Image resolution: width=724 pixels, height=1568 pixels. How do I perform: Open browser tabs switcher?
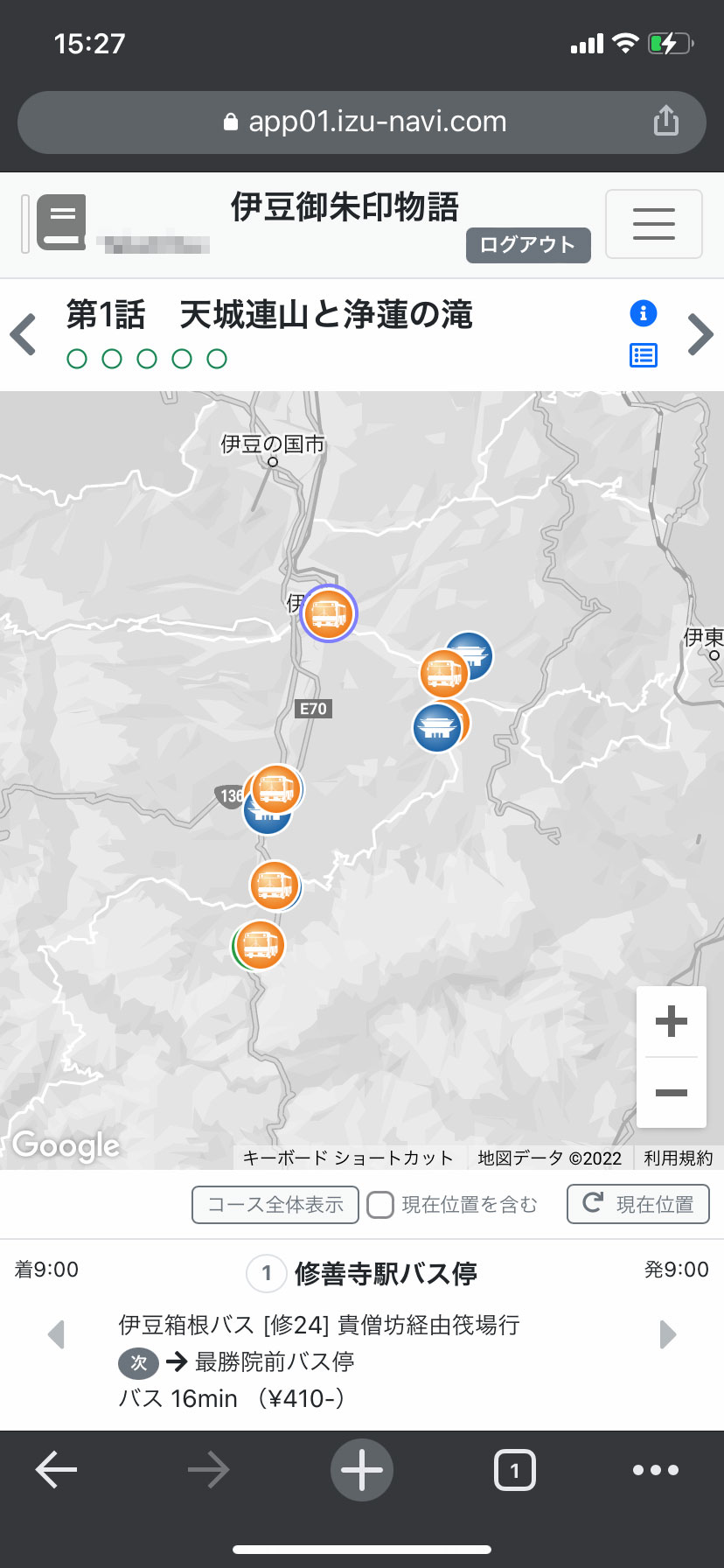[514, 1470]
